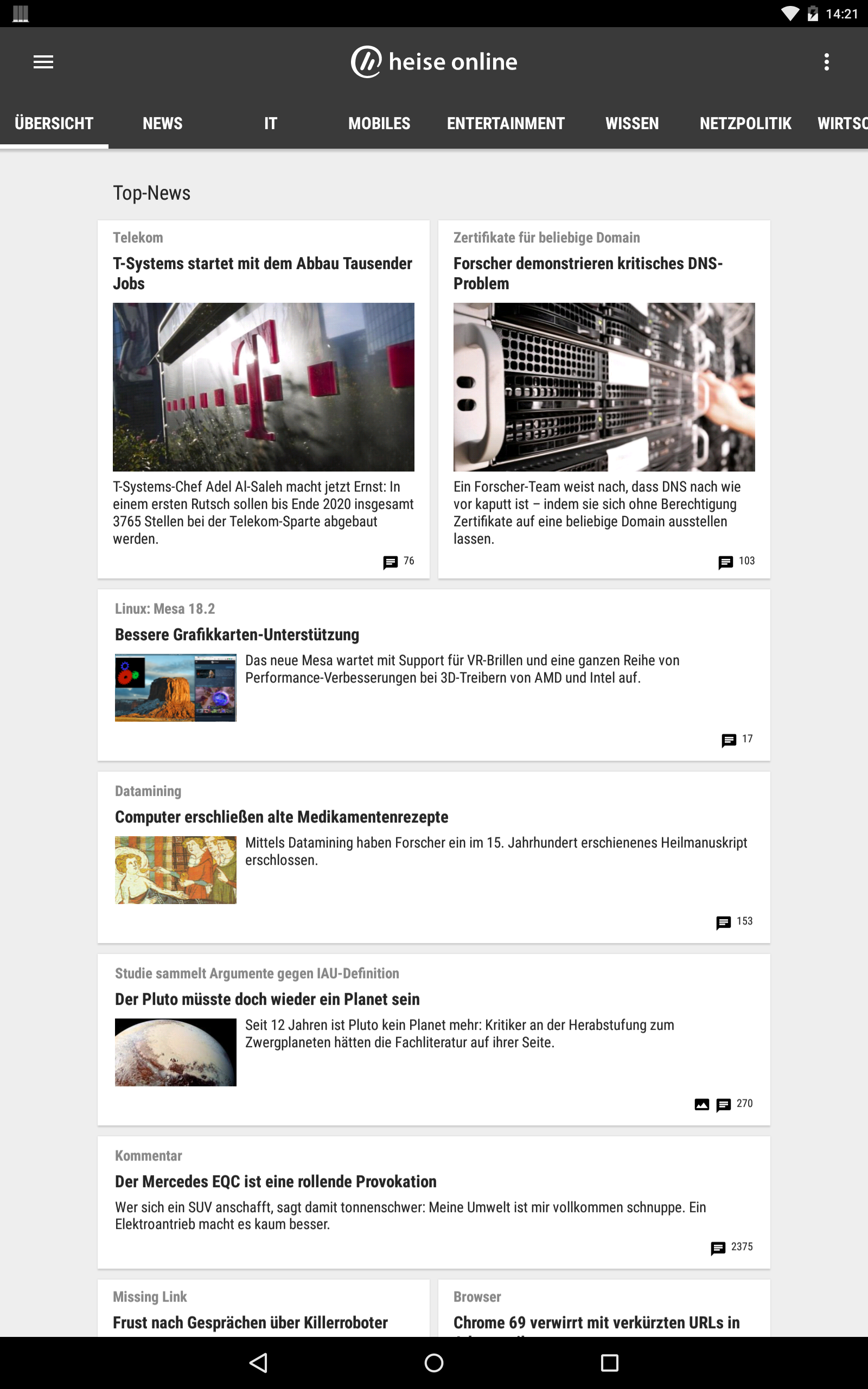Open the T-Systems job cuts article
This screenshot has height=1389, width=868.
(264, 399)
